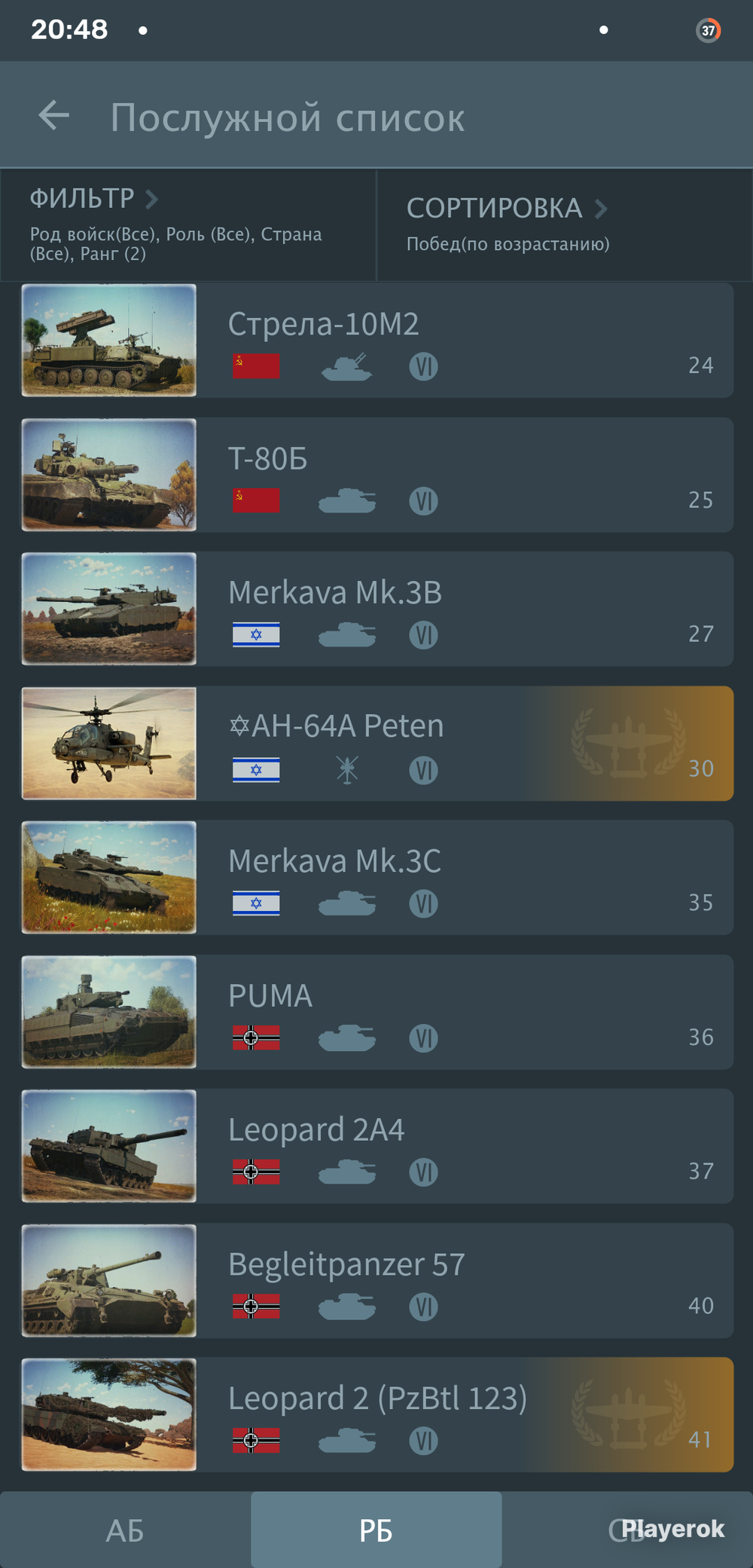
Task: Select Begleitpanzer 57 row
Action: 377,1280
